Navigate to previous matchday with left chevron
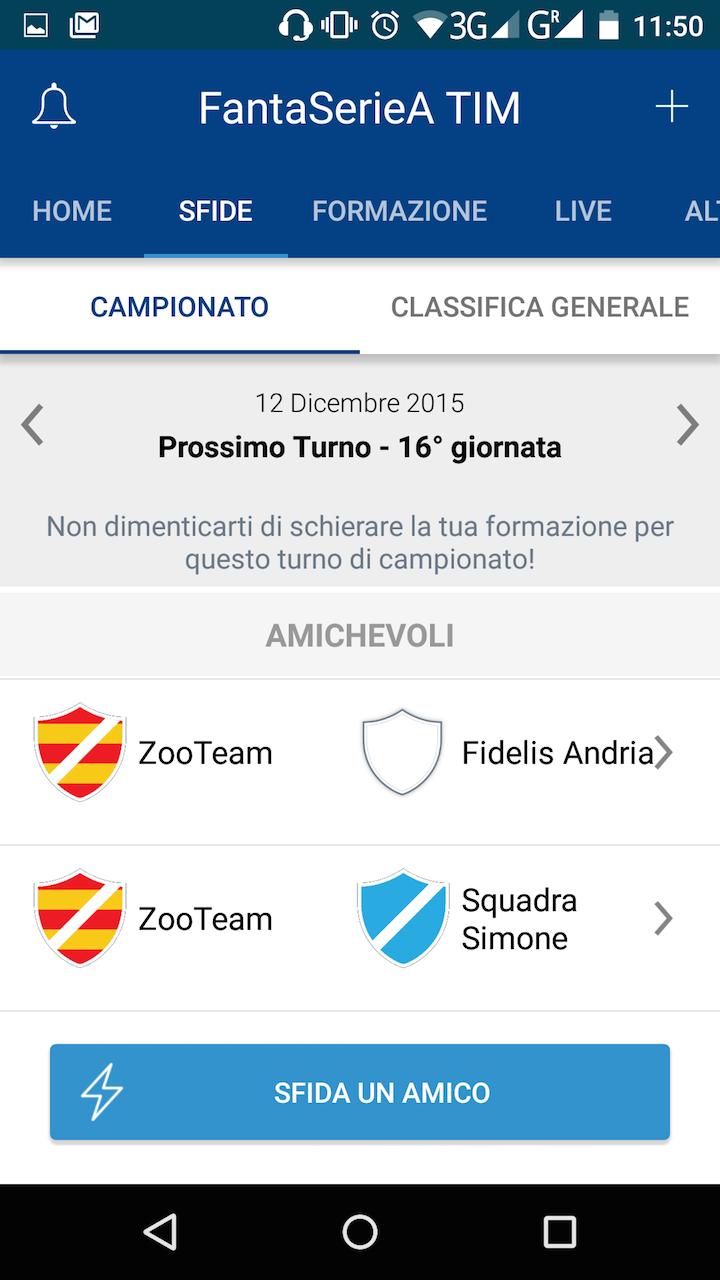720x1280 pixels. [x=31, y=424]
